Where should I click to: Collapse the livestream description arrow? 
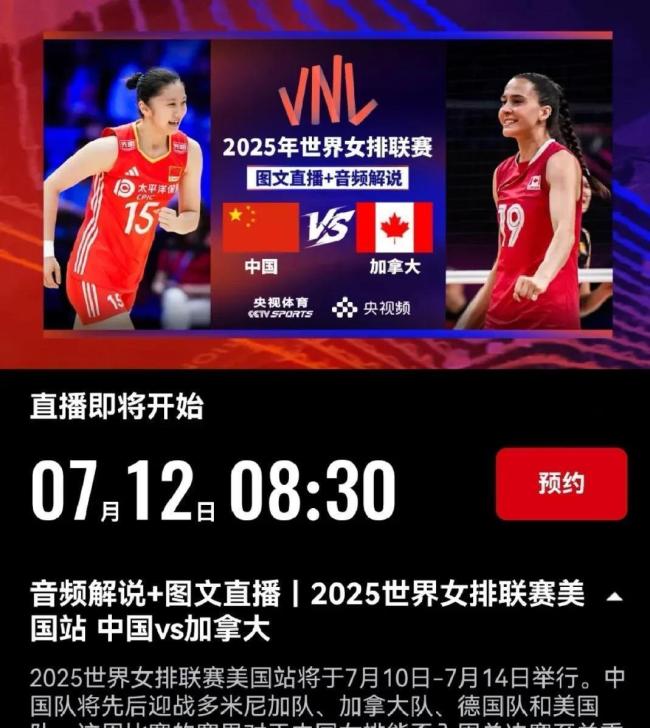[615, 596]
